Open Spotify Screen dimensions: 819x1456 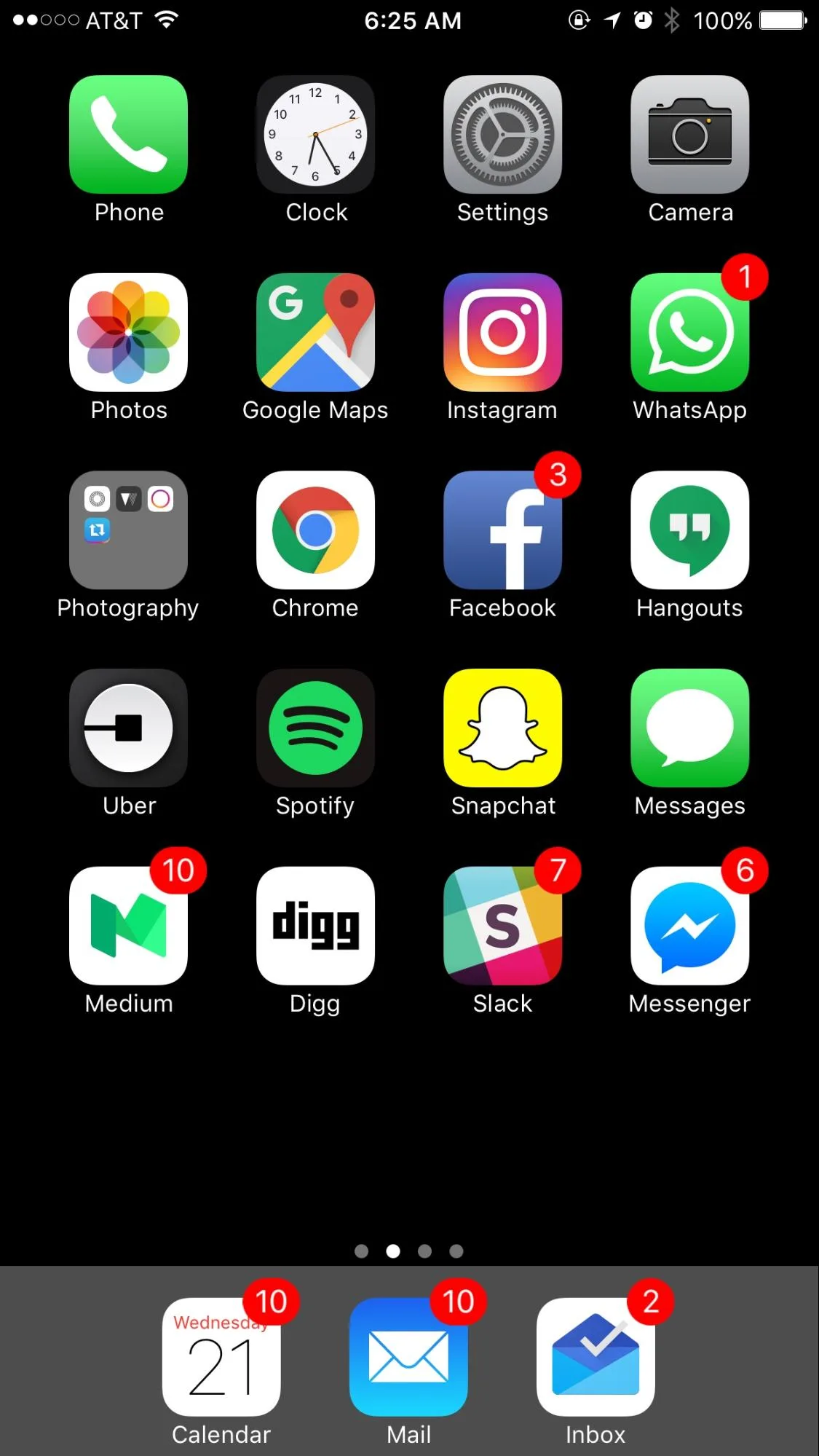[315, 728]
